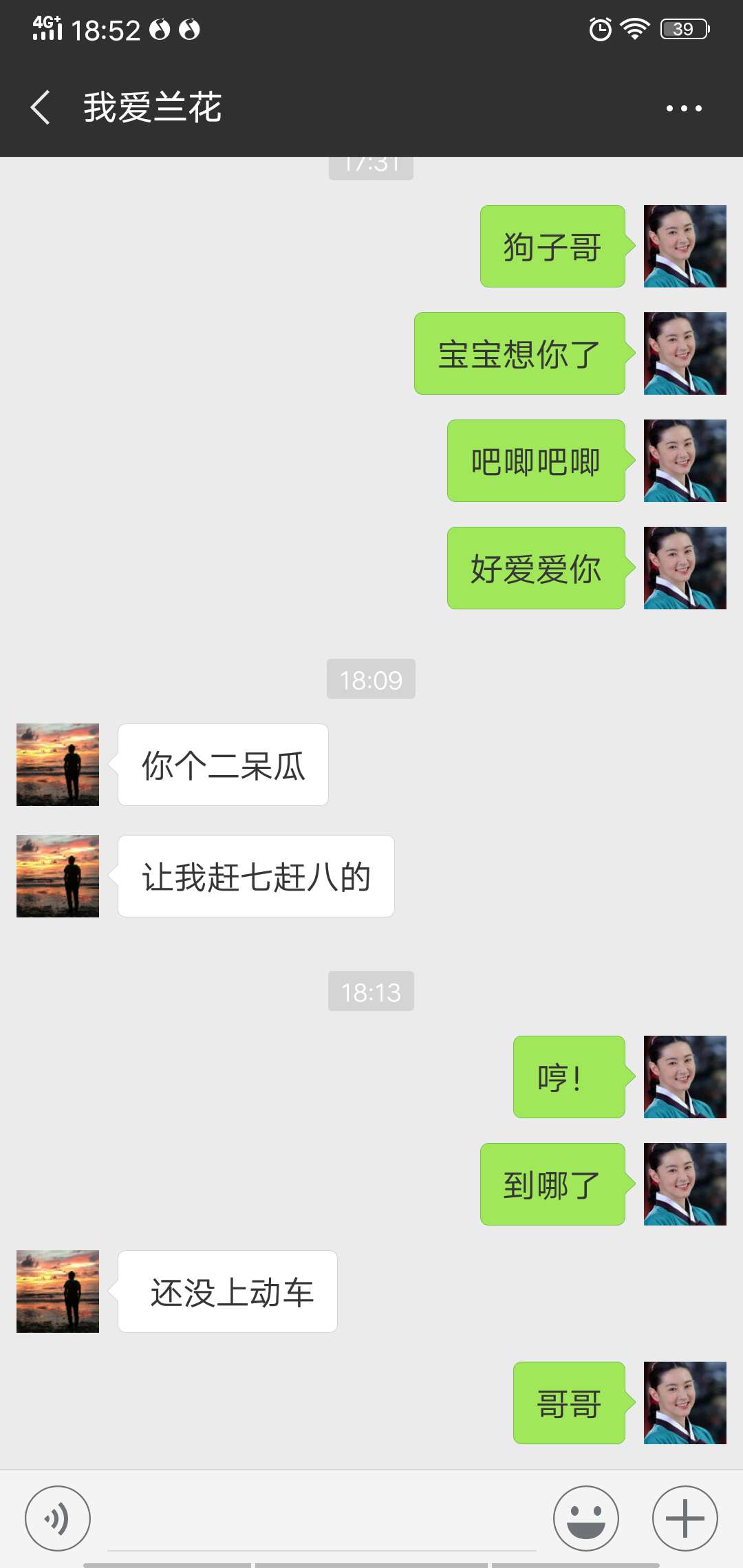Tap the contact's sunset avatar
This screenshot has width=743, height=1568.
point(57,763)
